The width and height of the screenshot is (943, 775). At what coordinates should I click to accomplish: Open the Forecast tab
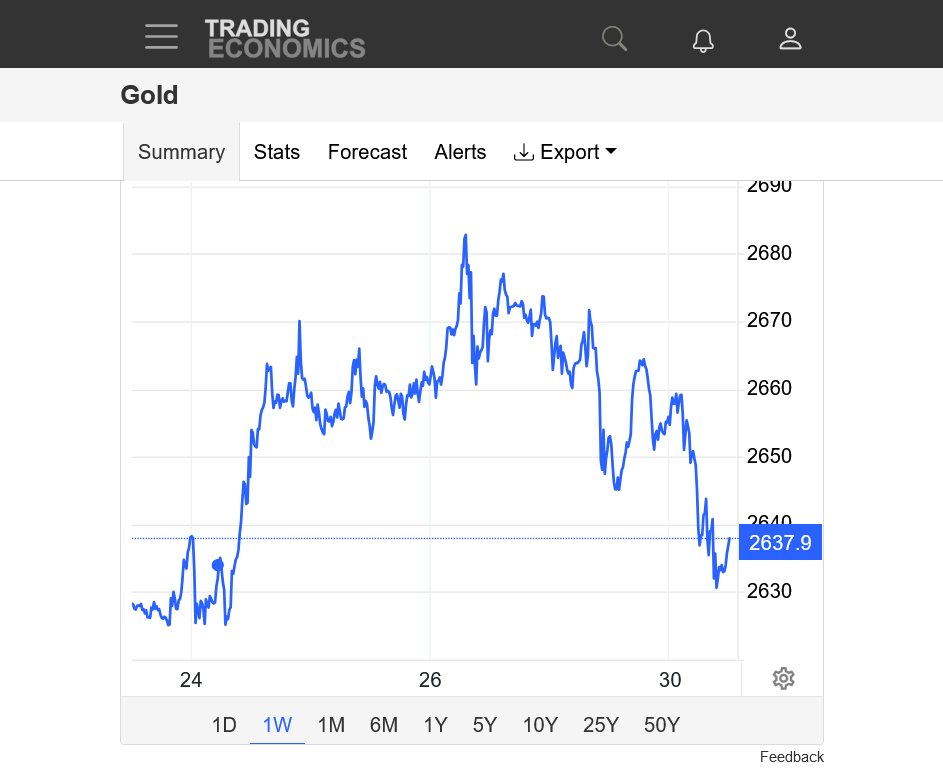pos(367,152)
